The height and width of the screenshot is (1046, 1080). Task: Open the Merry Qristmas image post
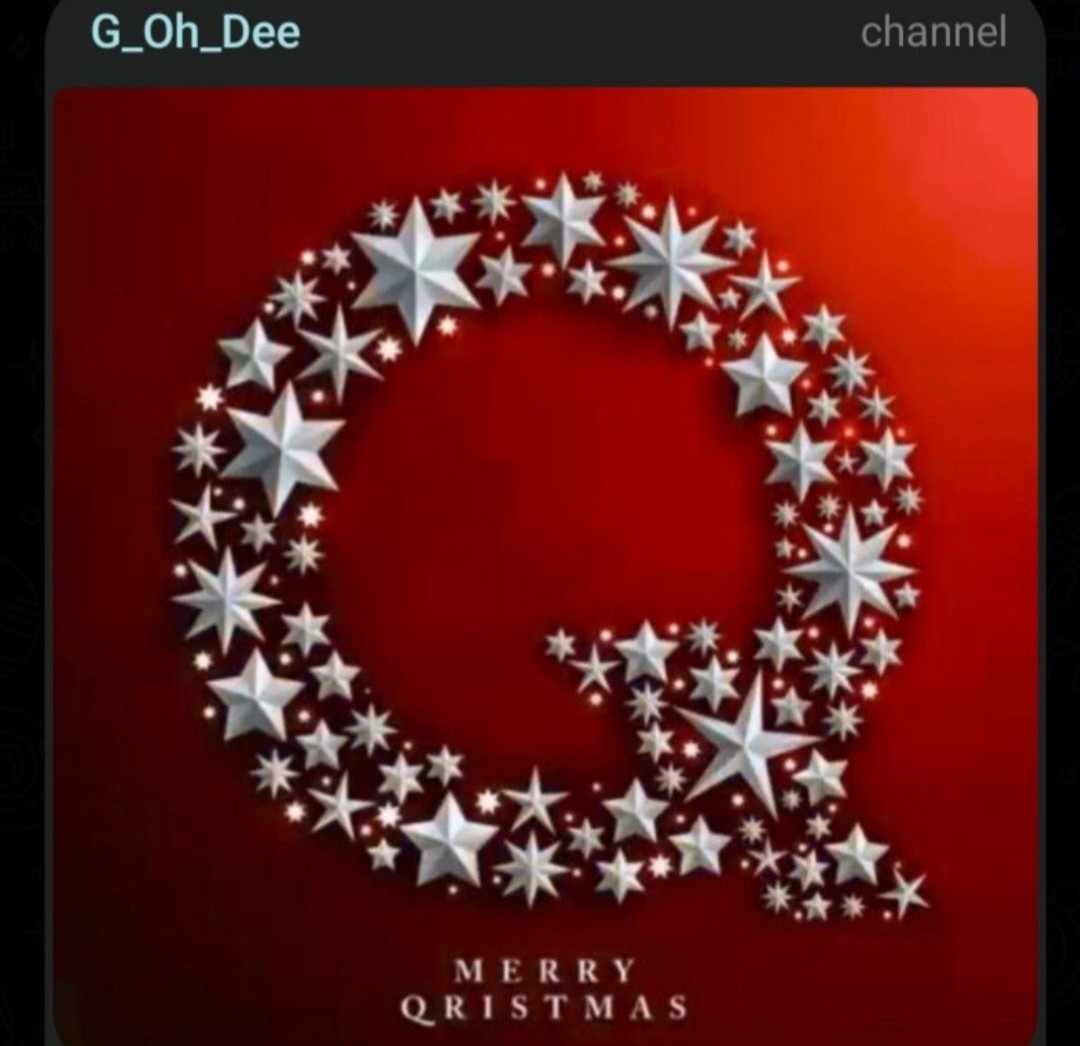coord(545,560)
